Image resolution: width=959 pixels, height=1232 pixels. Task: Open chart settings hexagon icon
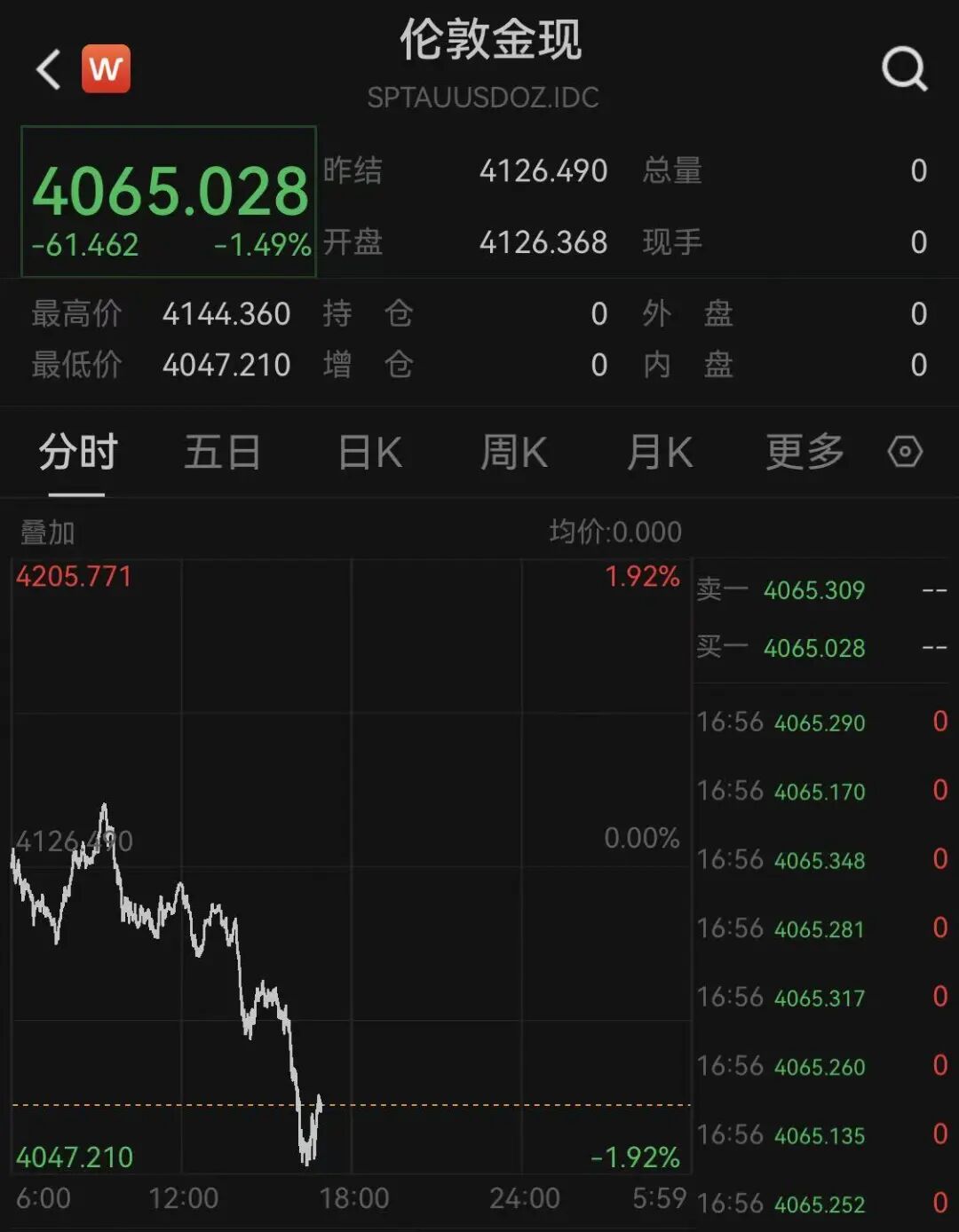coord(905,452)
